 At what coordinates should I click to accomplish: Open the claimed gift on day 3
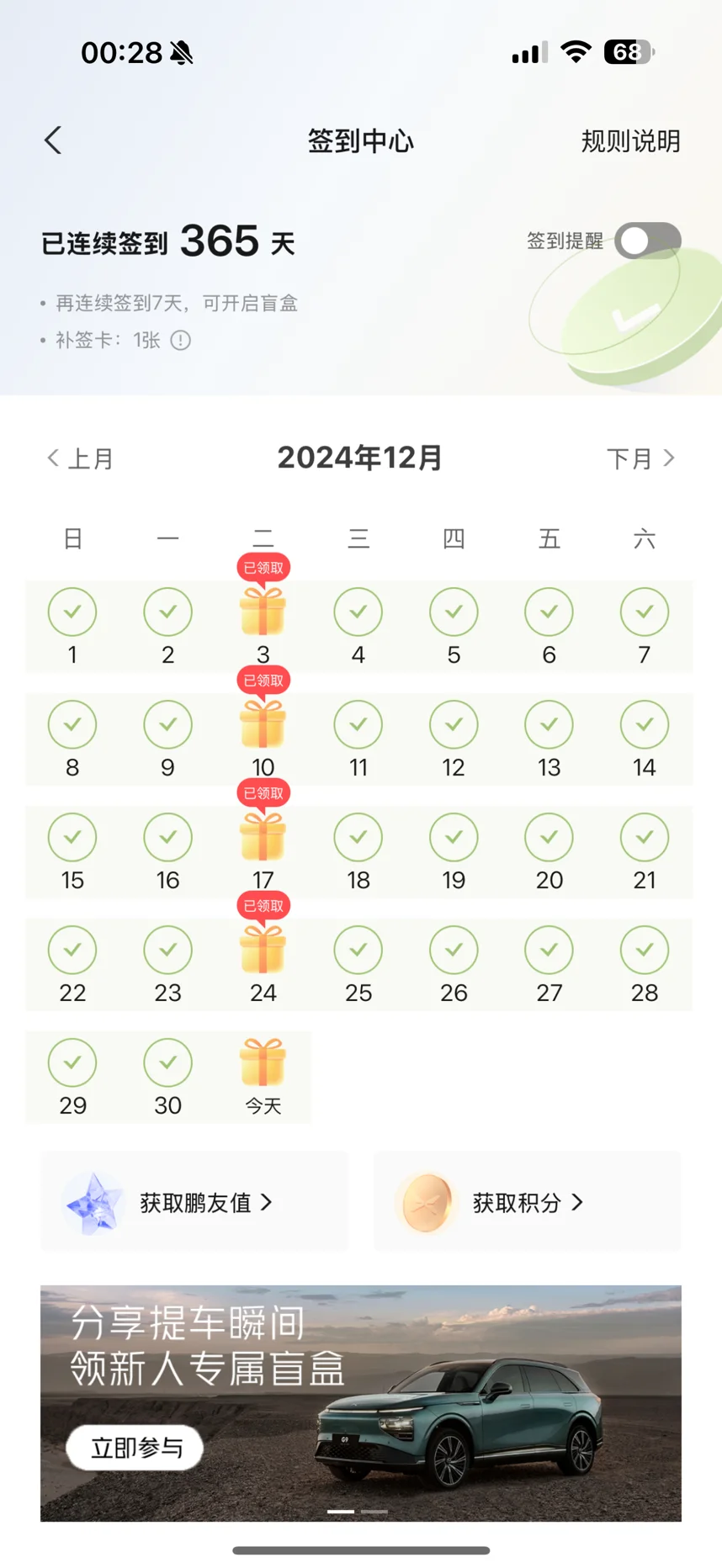[263, 612]
